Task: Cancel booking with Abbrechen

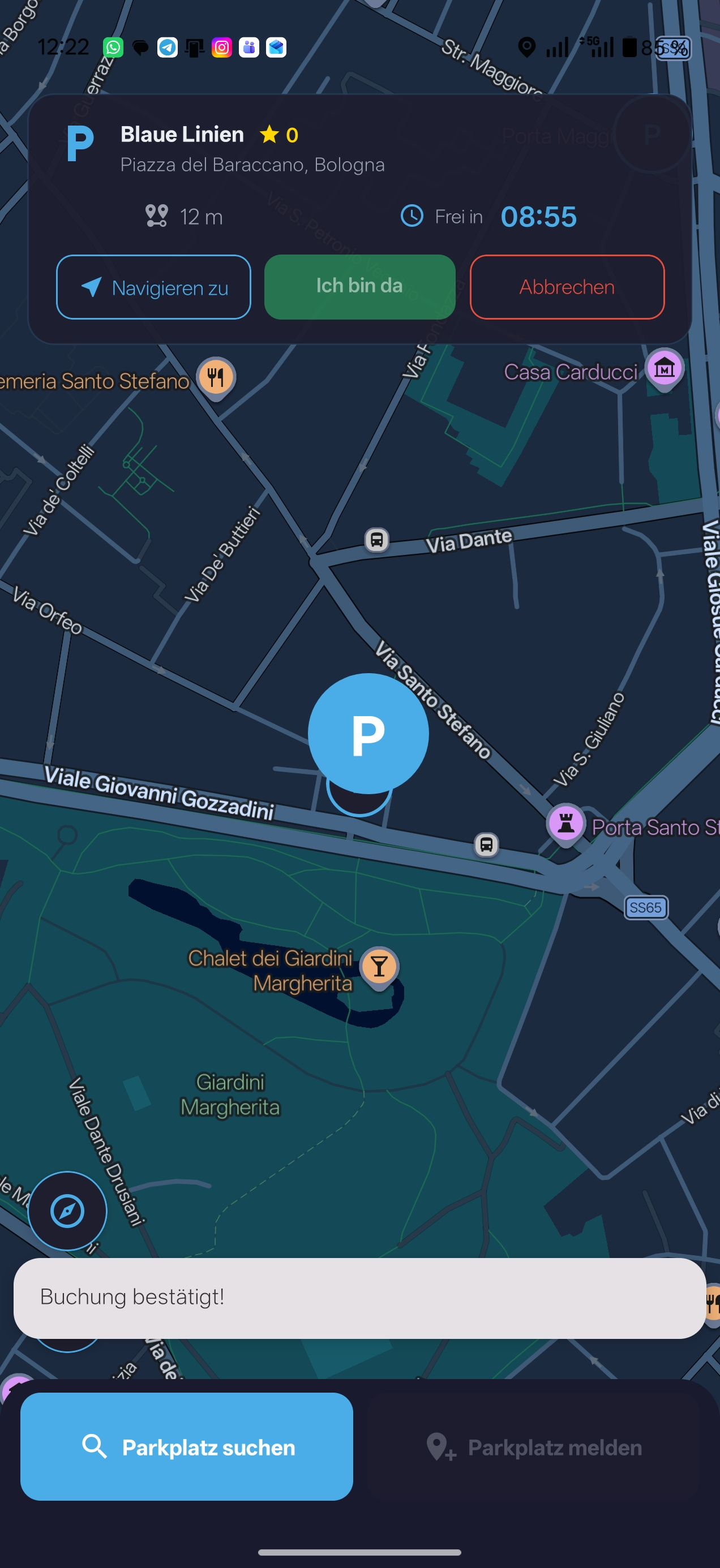Action: [x=567, y=287]
